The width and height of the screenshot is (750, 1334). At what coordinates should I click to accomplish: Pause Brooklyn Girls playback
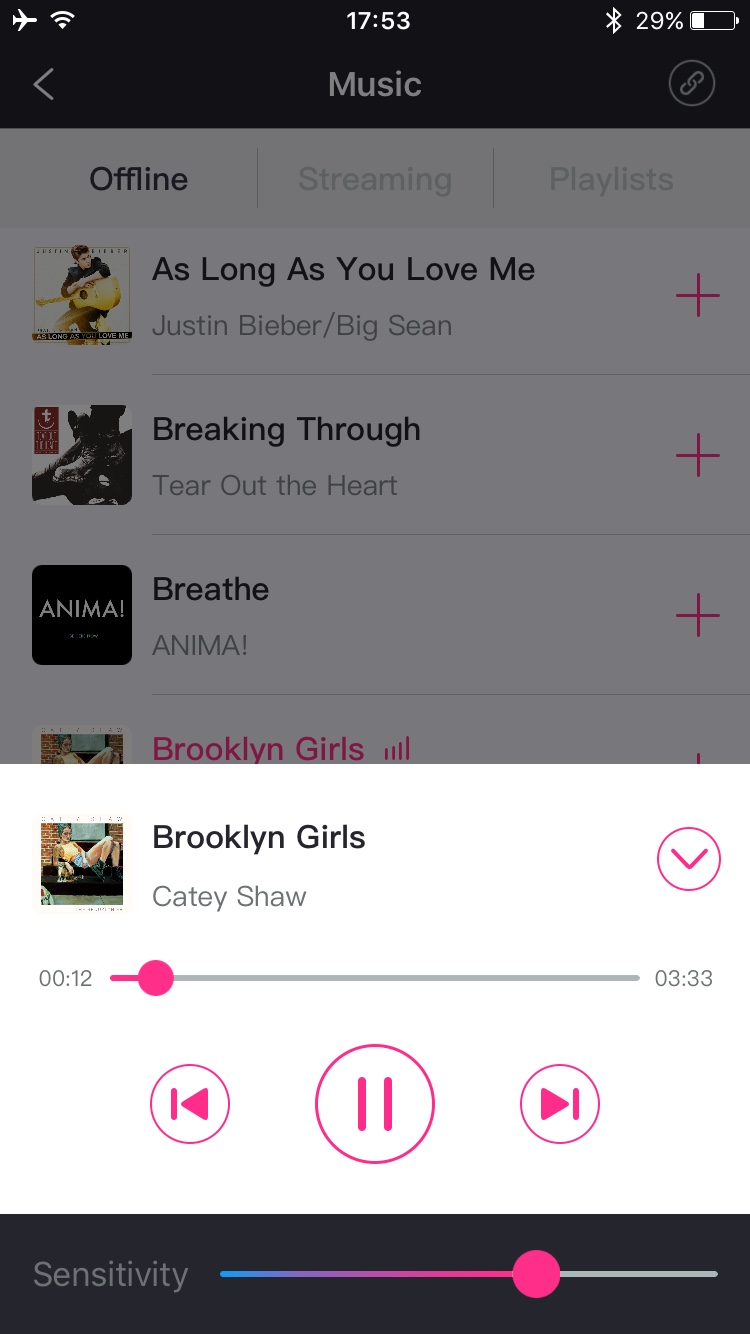point(375,1104)
